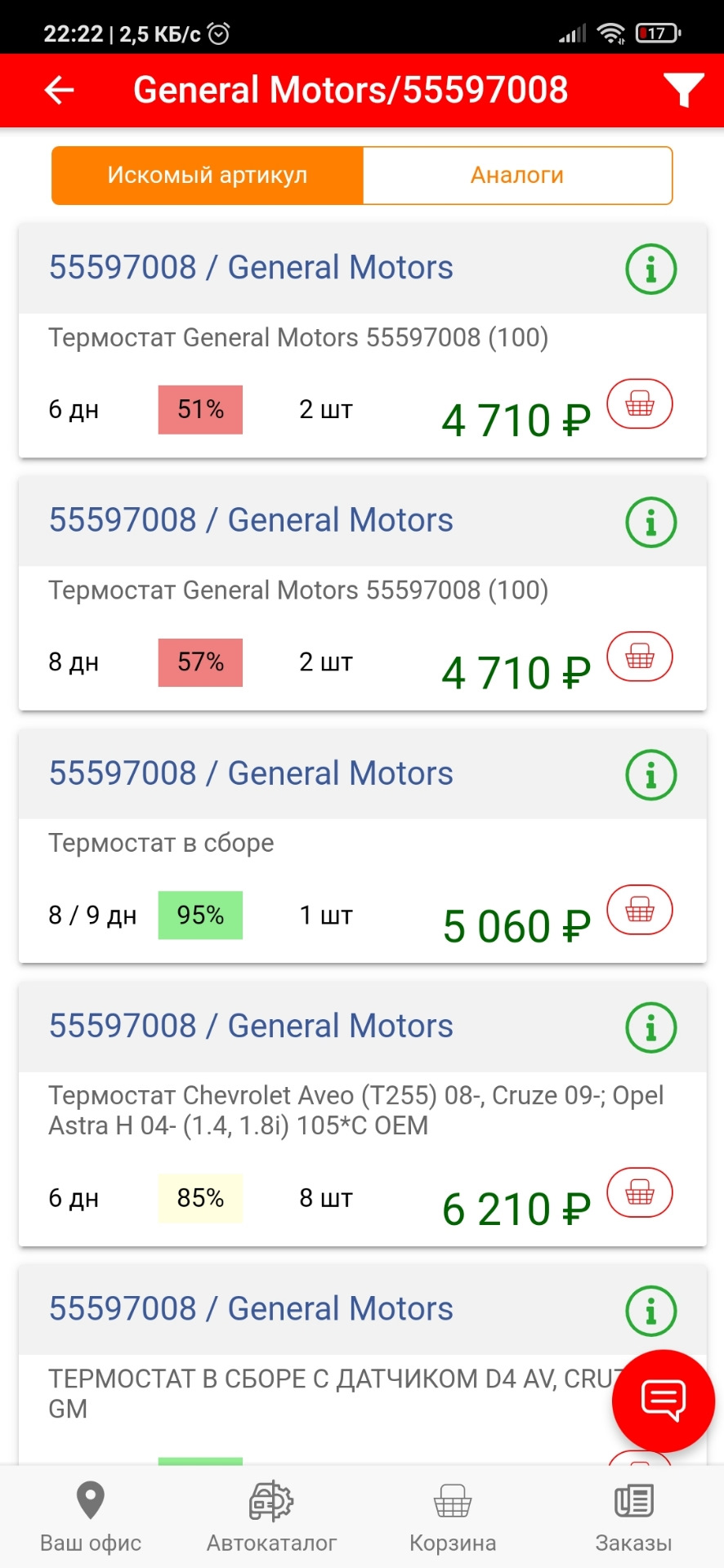
Task: Open the Chevrolet Aveo thermostat card
Action: click(362, 1115)
